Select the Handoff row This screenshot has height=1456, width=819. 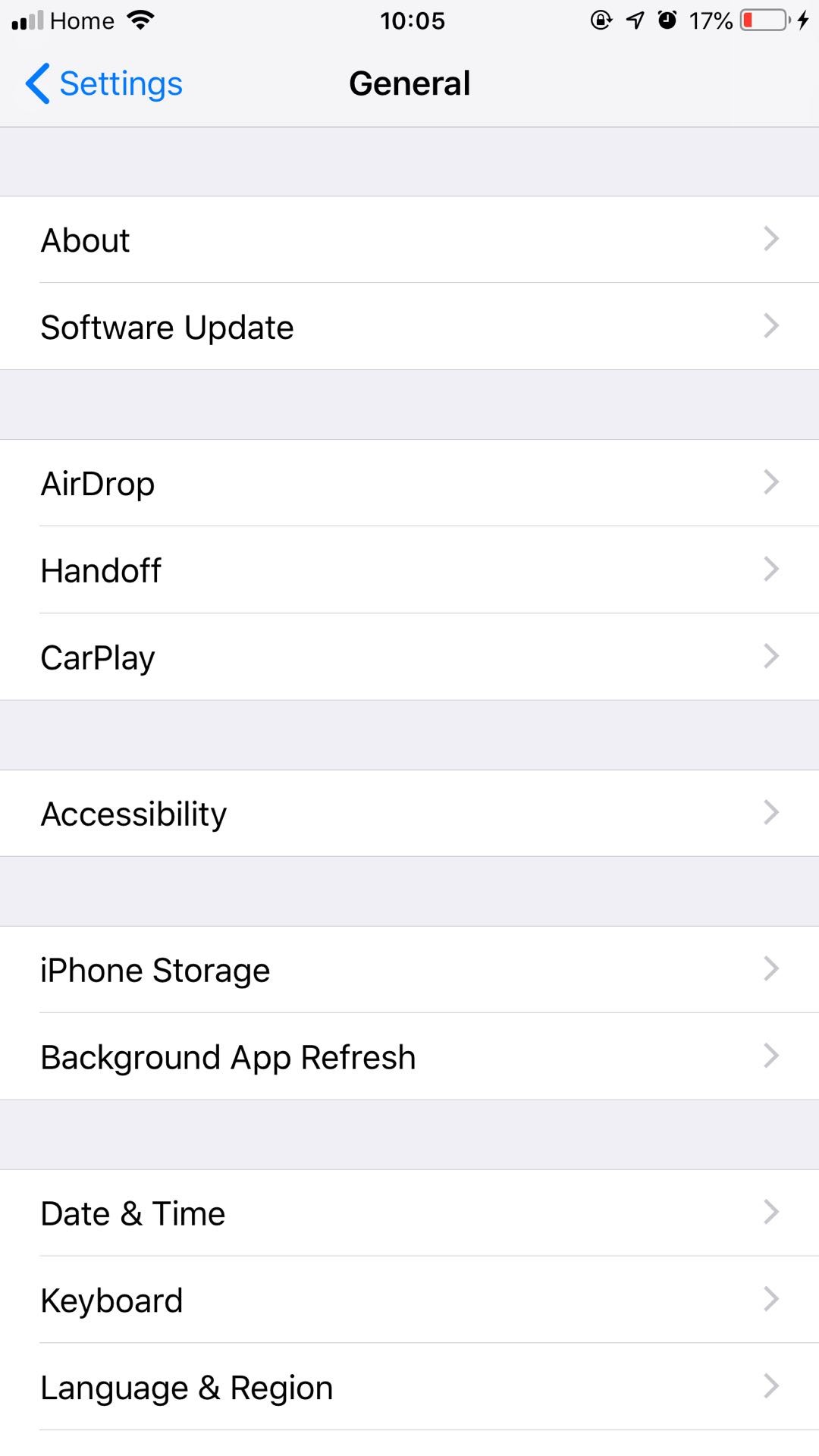[x=409, y=570]
